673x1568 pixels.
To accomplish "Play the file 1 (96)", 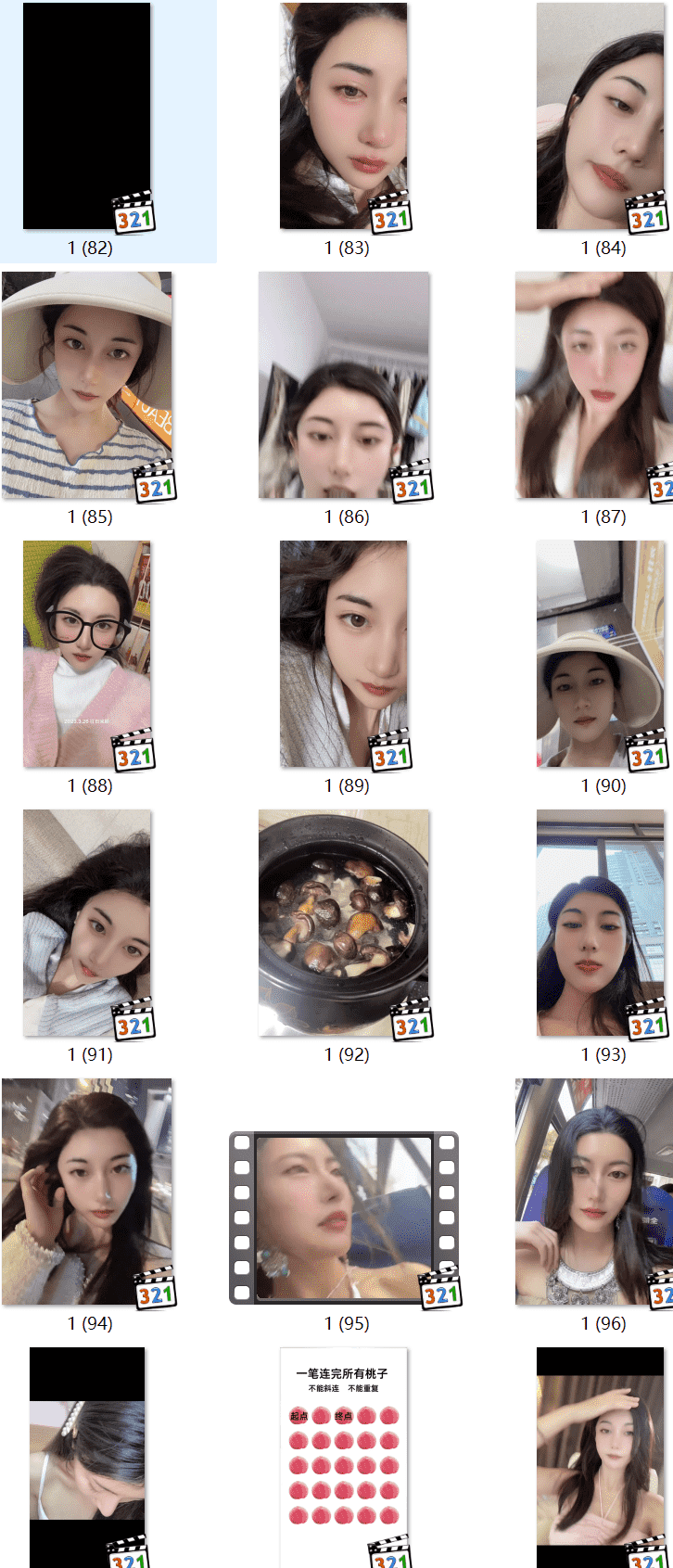I will click(x=595, y=1192).
